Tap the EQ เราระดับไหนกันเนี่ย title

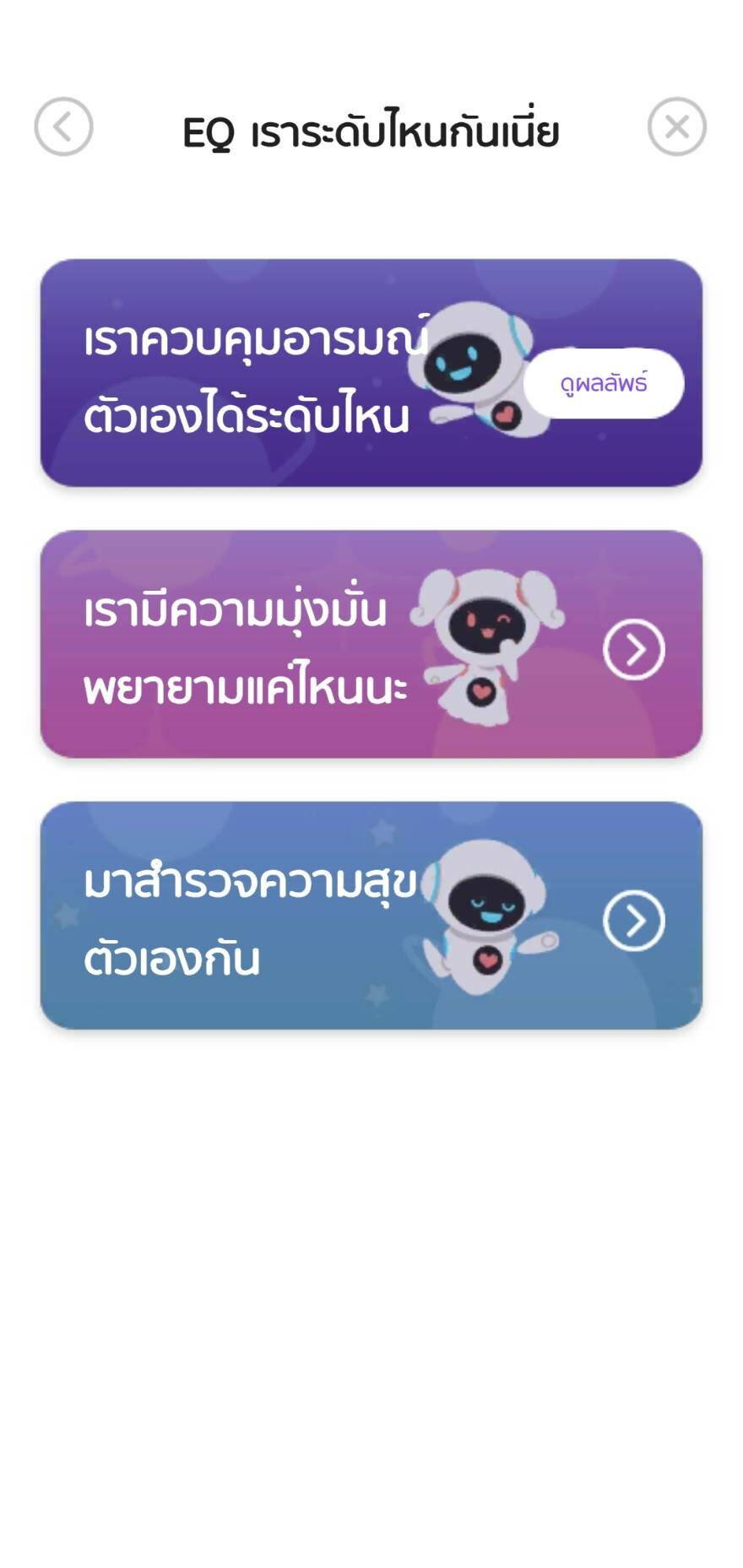tap(371, 131)
